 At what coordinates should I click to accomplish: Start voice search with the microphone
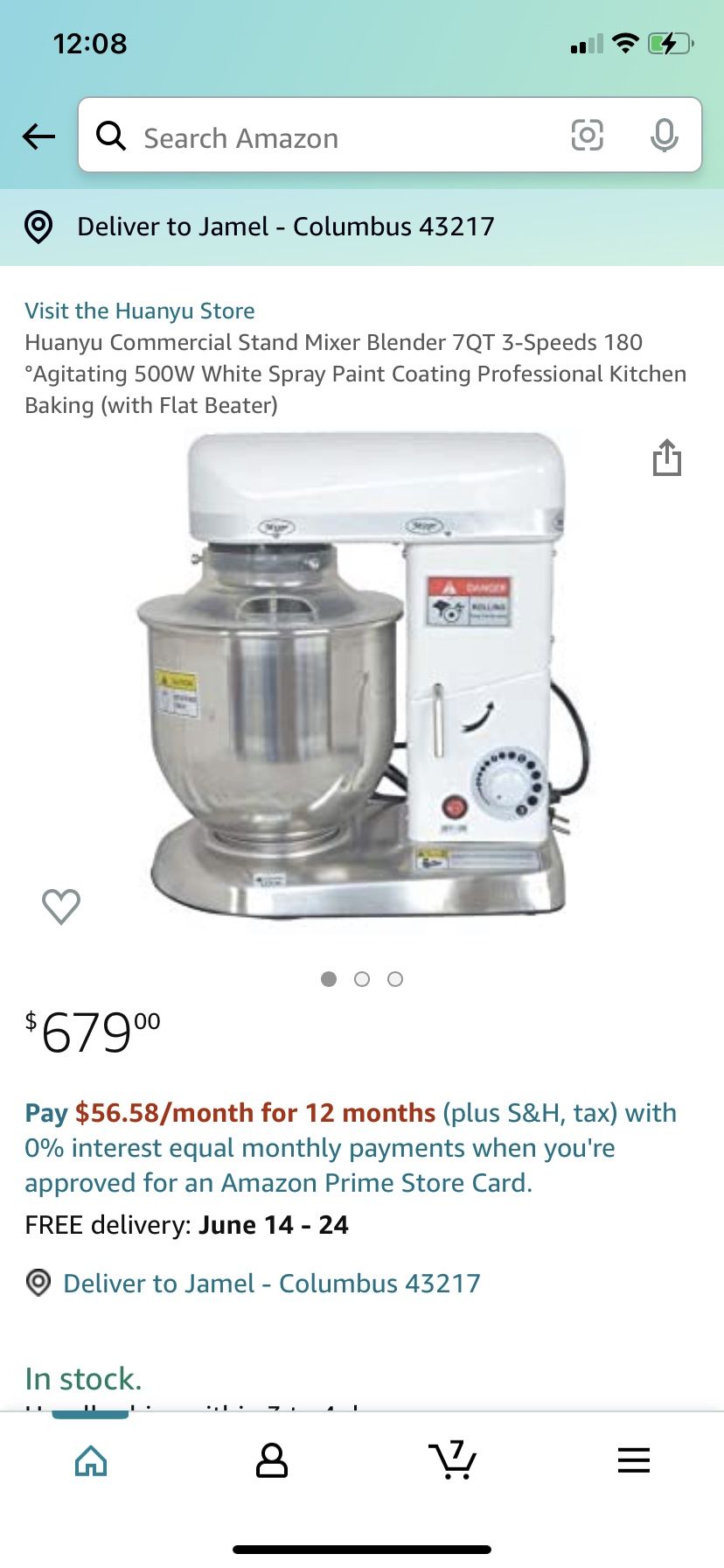[664, 136]
